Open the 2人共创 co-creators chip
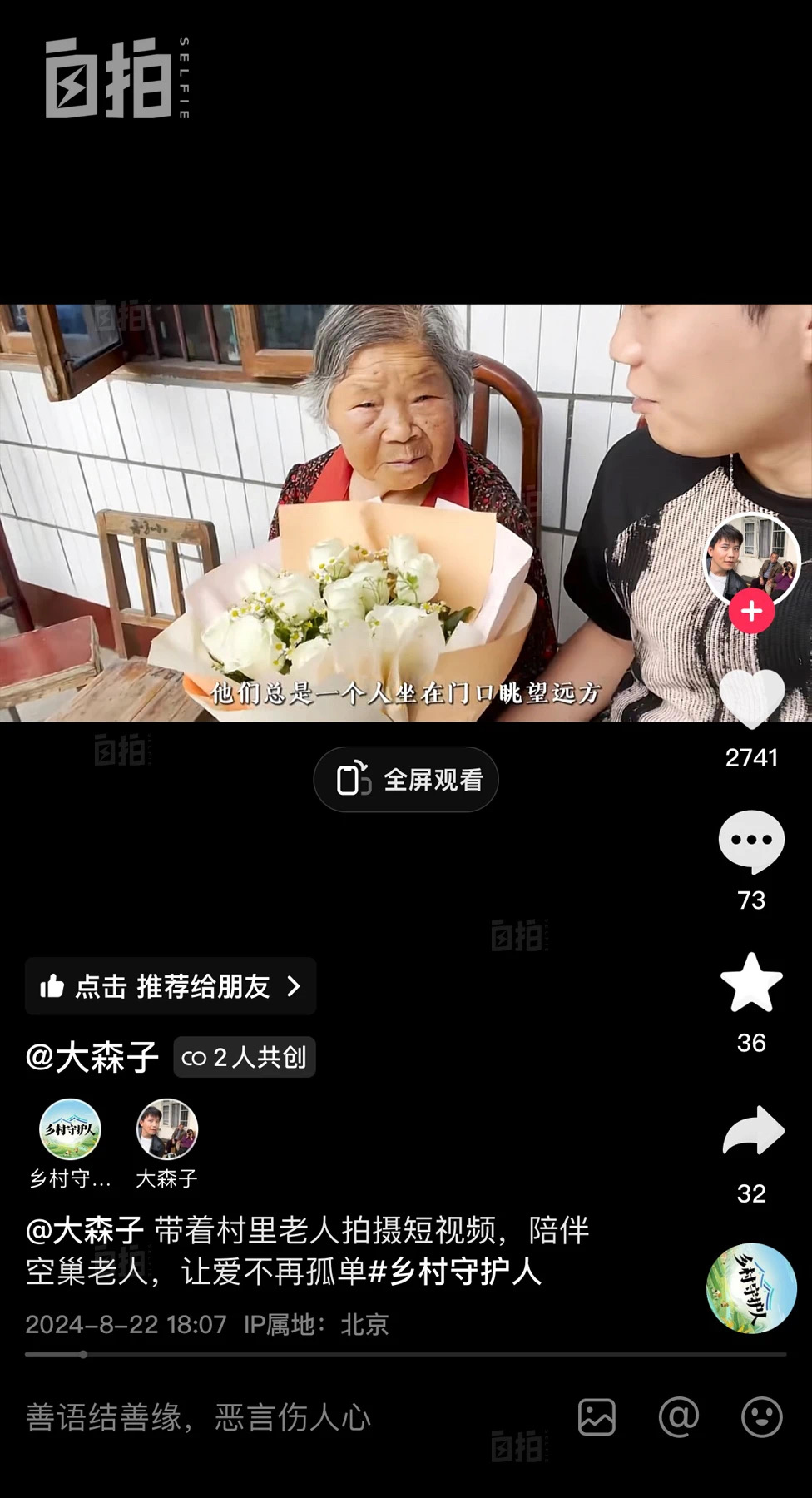Screen dimensions: 812x1498 pyautogui.click(x=245, y=1058)
